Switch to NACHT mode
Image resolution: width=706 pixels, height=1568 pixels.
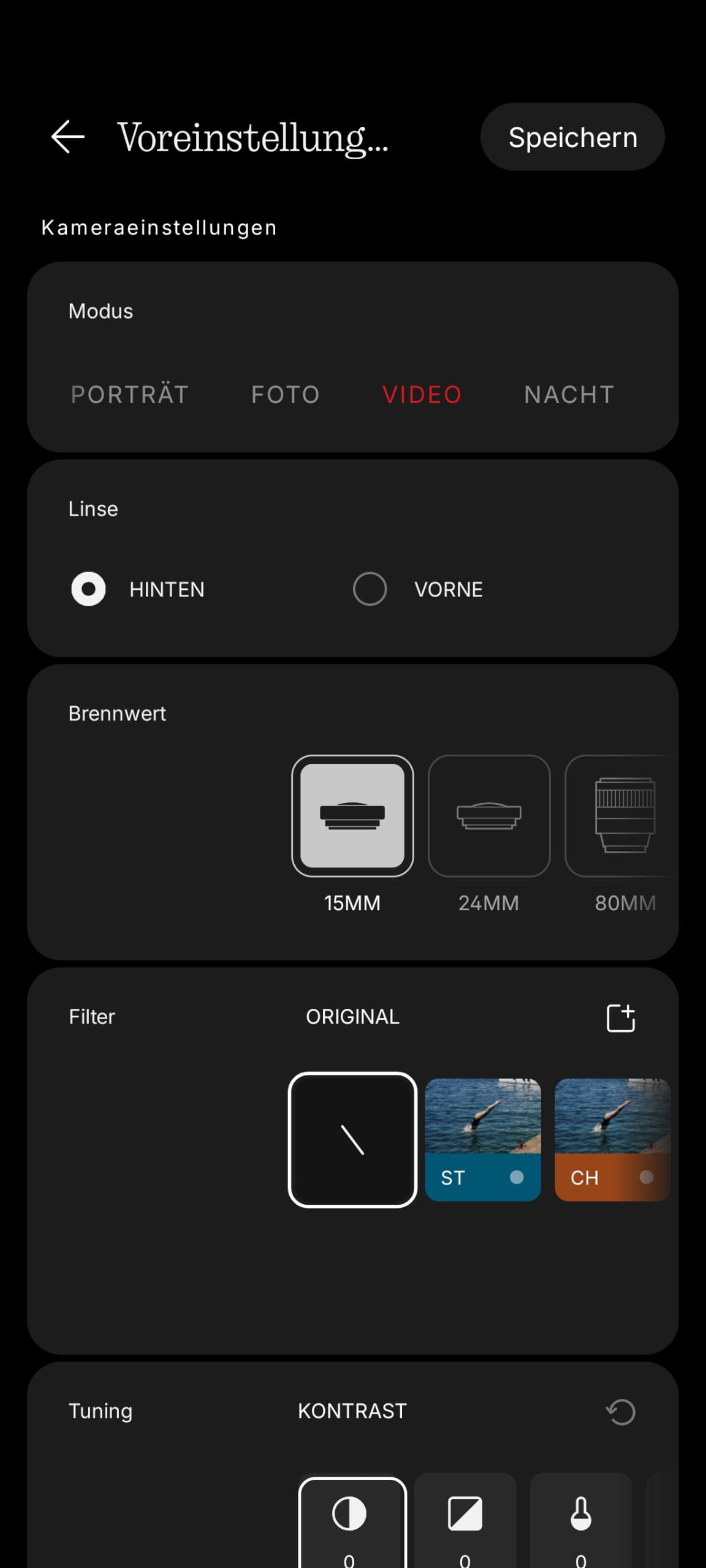click(569, 394)
